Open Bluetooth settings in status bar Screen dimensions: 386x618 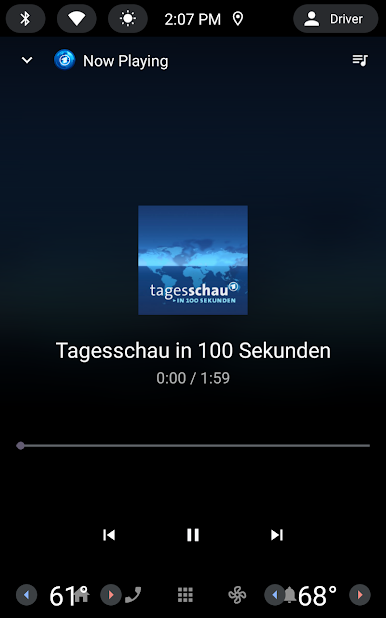(x=25, y=19)
